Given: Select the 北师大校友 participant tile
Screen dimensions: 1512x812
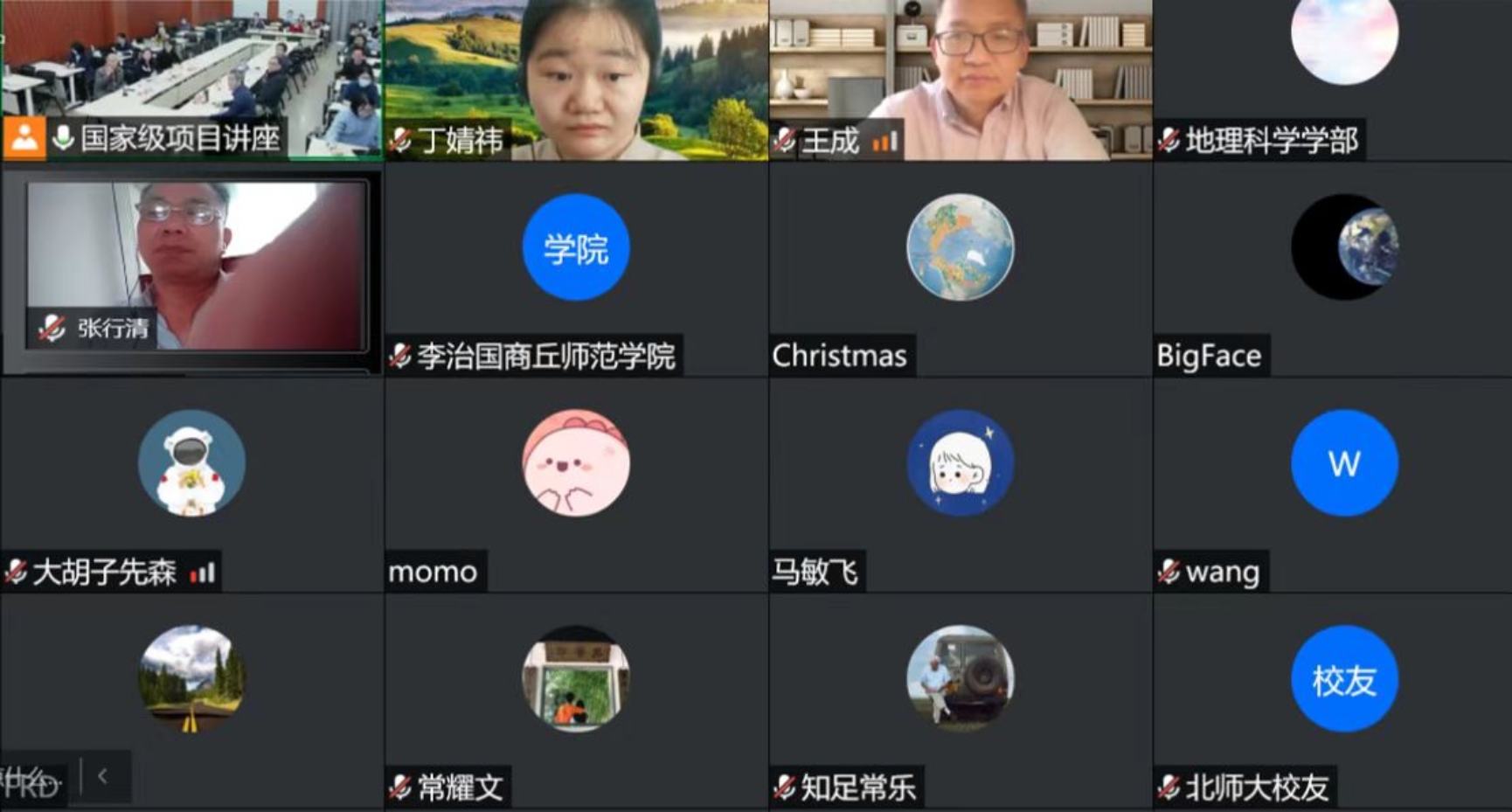Looking at the screenshot, I should pyautogui.click(x=1344, y=701).
